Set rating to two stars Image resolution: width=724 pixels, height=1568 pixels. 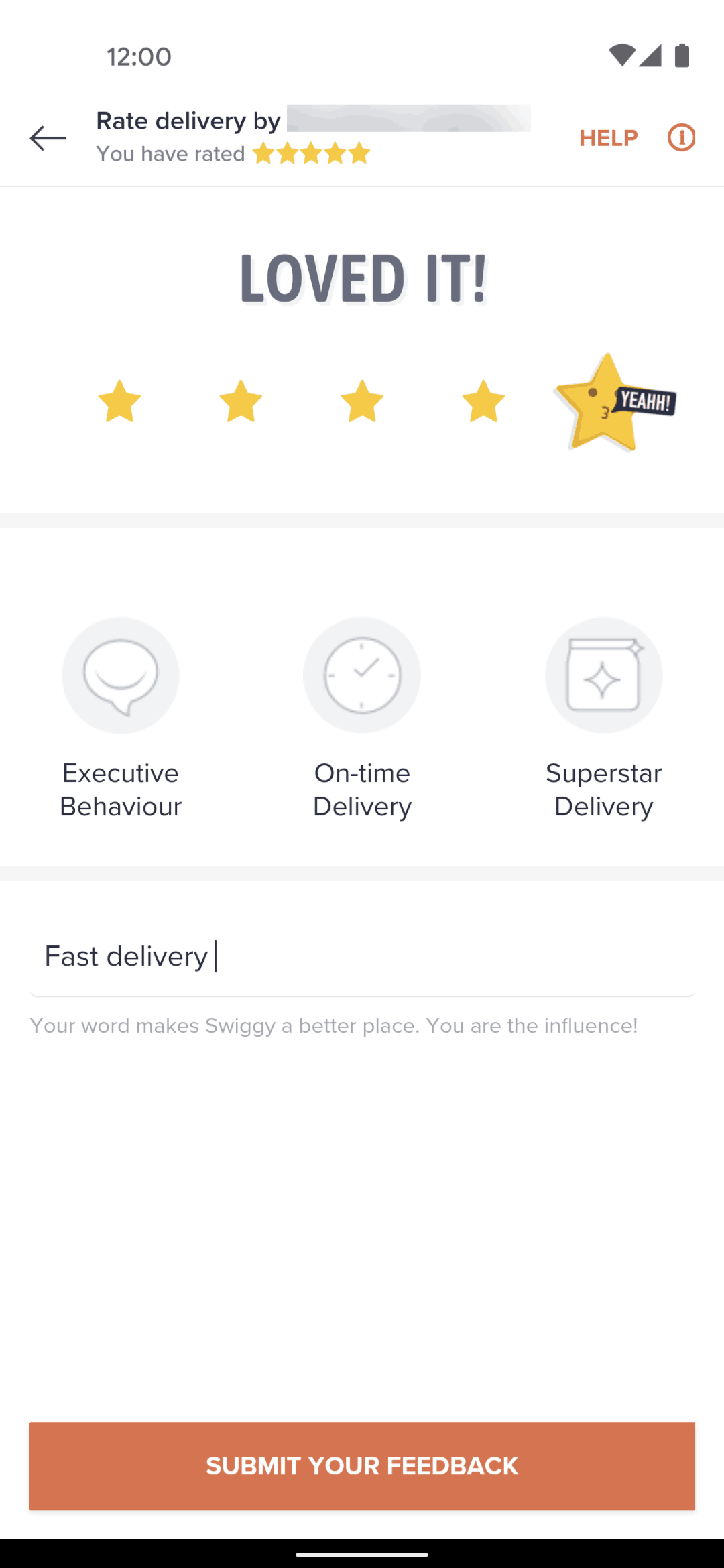[241, 402]
